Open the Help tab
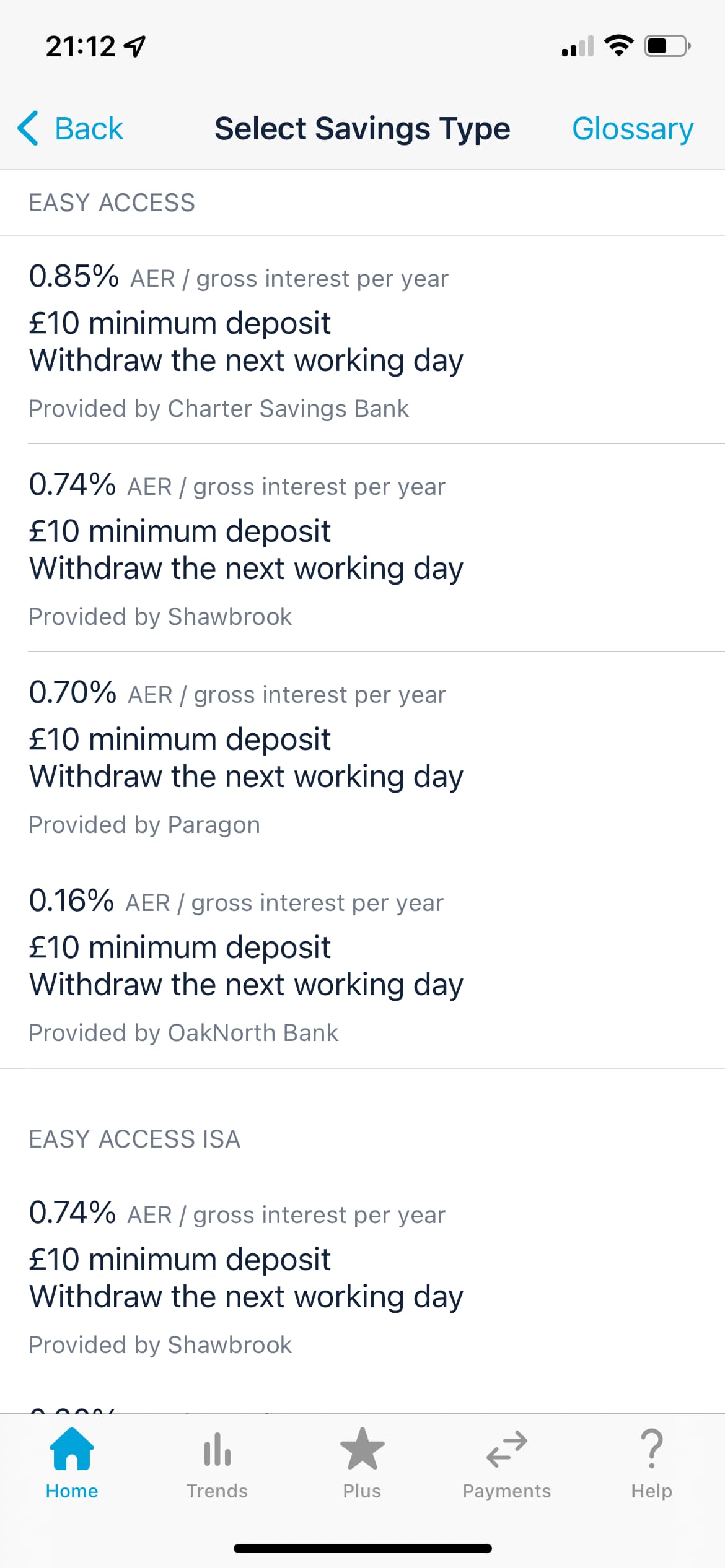Screen dimensions: 725x1568 pos(651,1464)
